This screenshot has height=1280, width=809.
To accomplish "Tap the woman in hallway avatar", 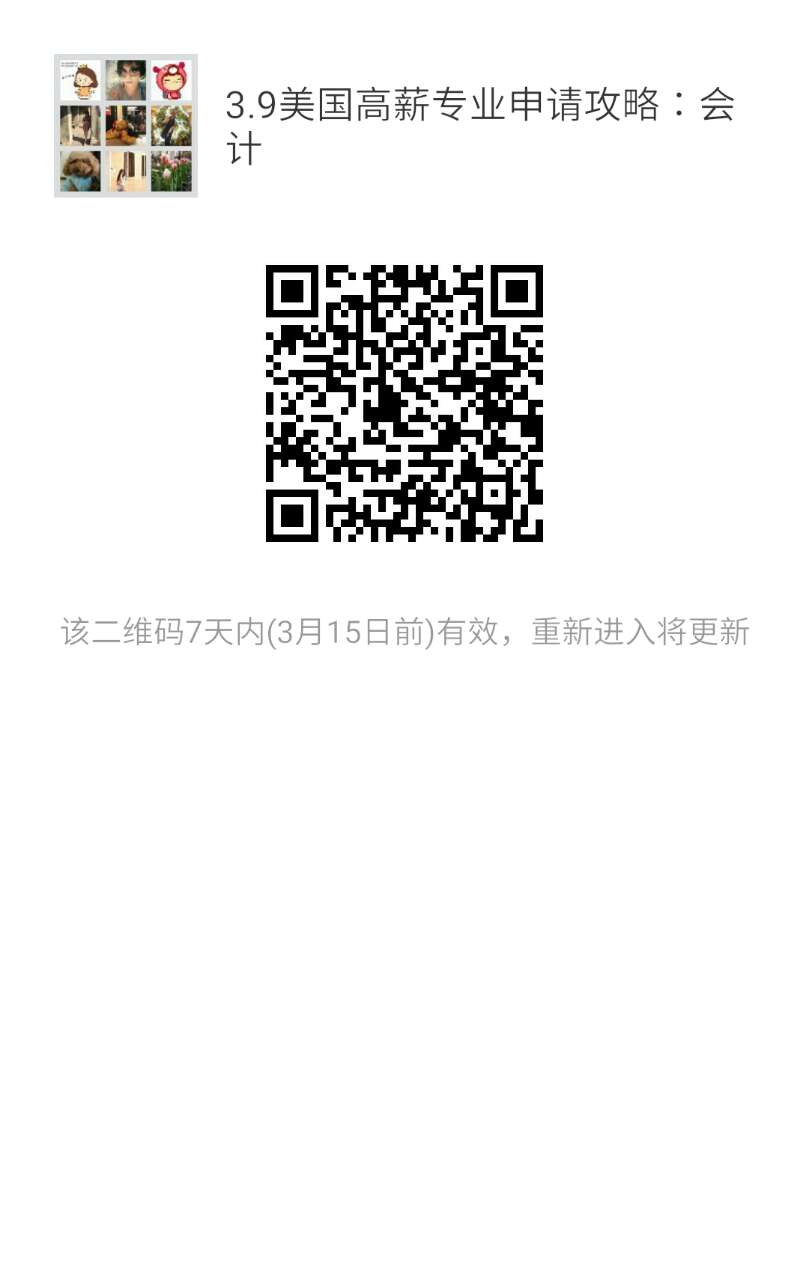I will (80, 125).
